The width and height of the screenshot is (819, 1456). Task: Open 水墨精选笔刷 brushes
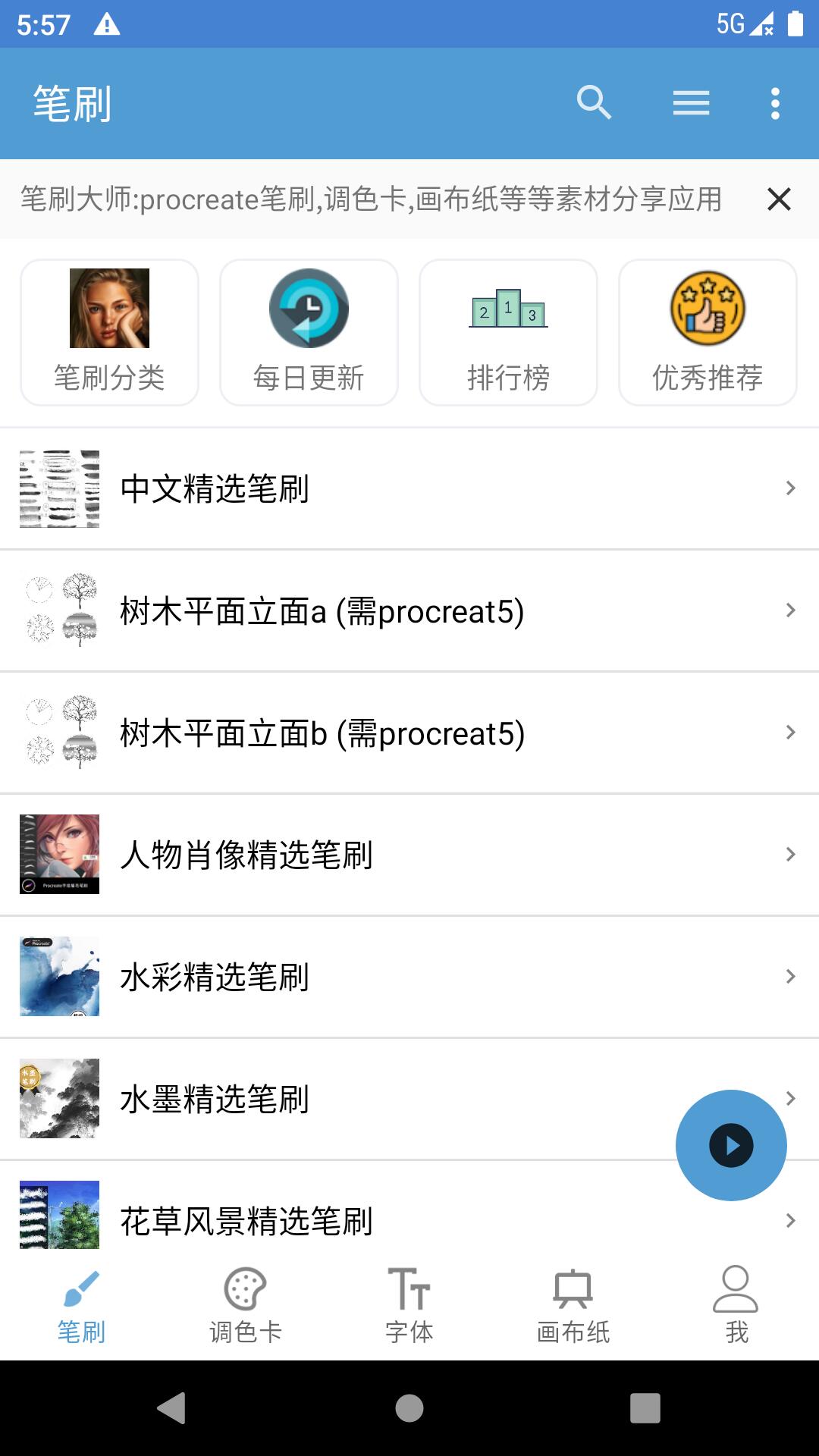point(341,1099)
